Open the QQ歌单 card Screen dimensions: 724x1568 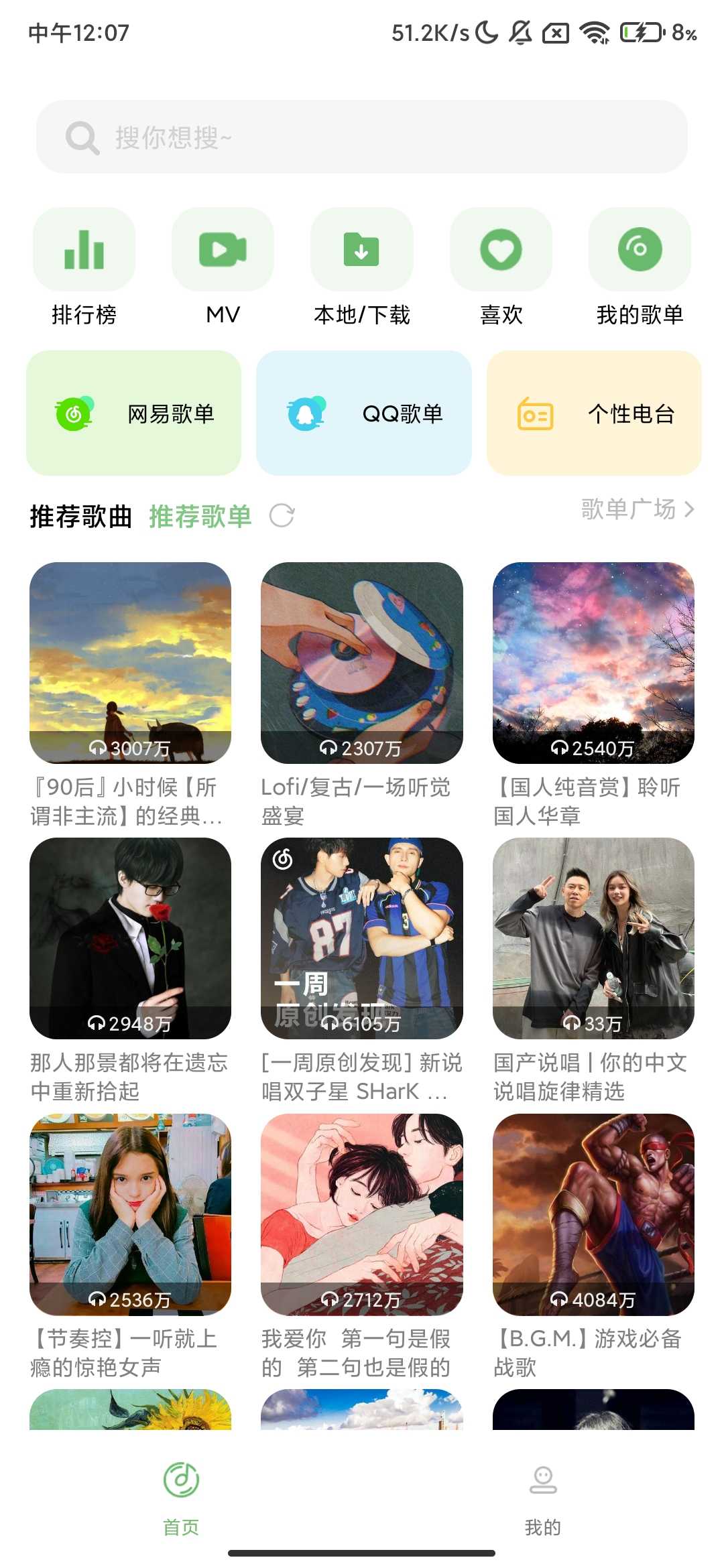pyautogui.click(x=364, y=413)
